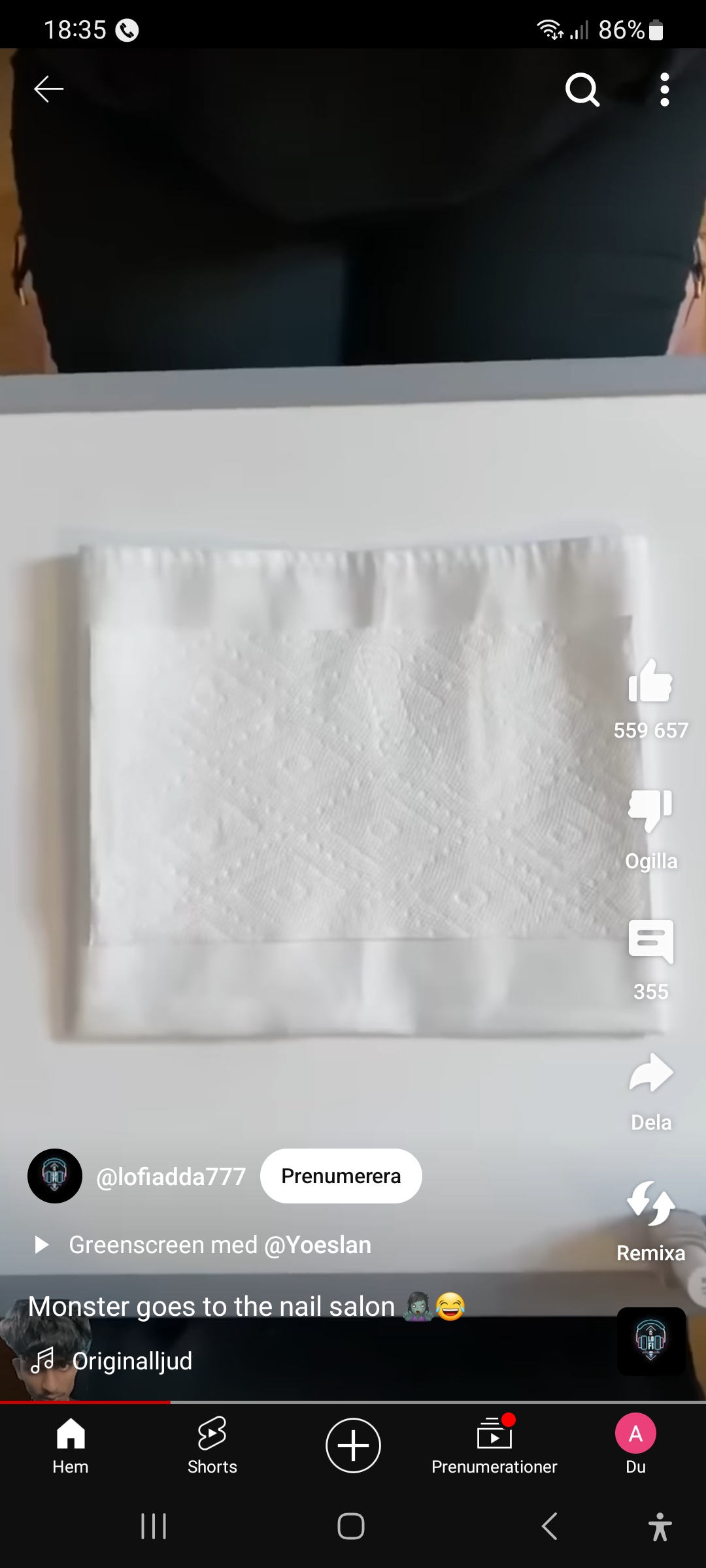The height and width of the screenshot is (1568, 706).
Task: Tap the Ogilla thumbs-down button
Action: tap(650, 811)
